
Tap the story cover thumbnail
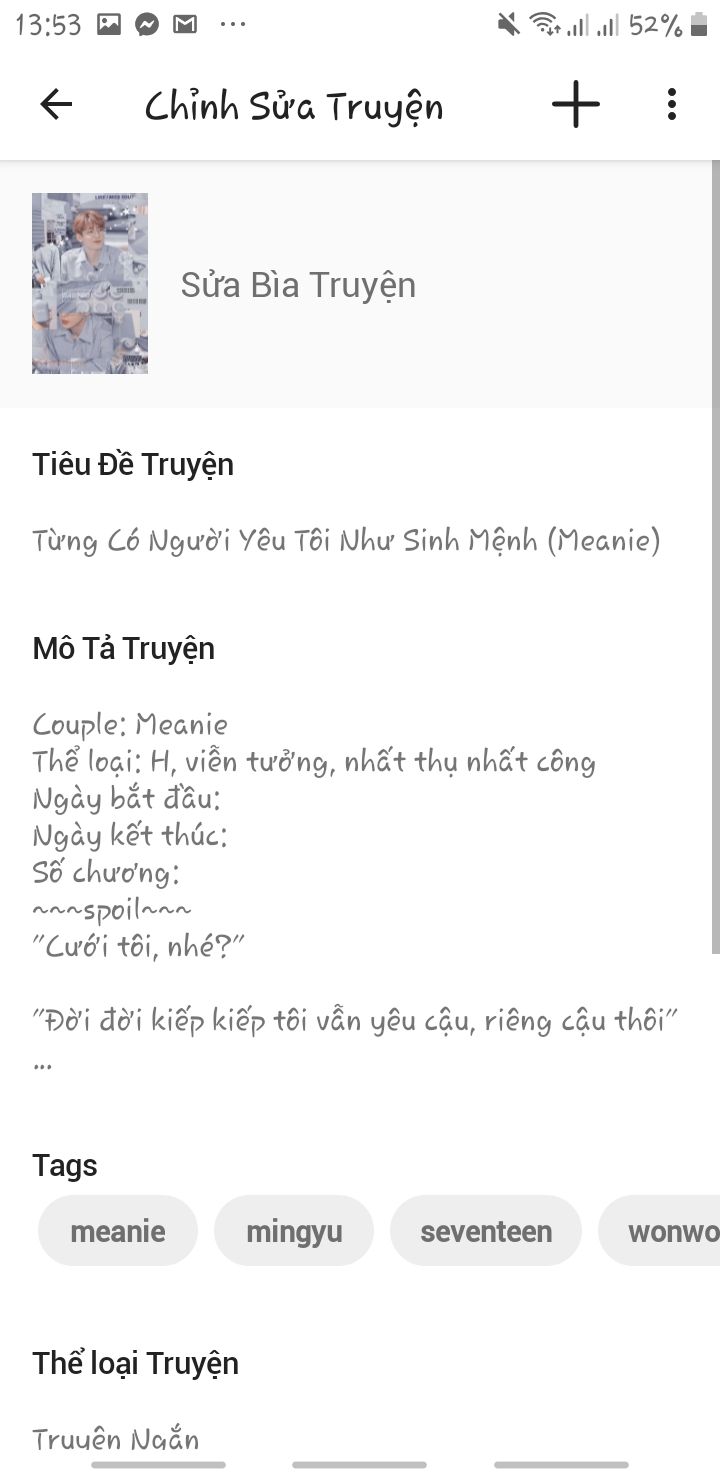coord(90,283)
